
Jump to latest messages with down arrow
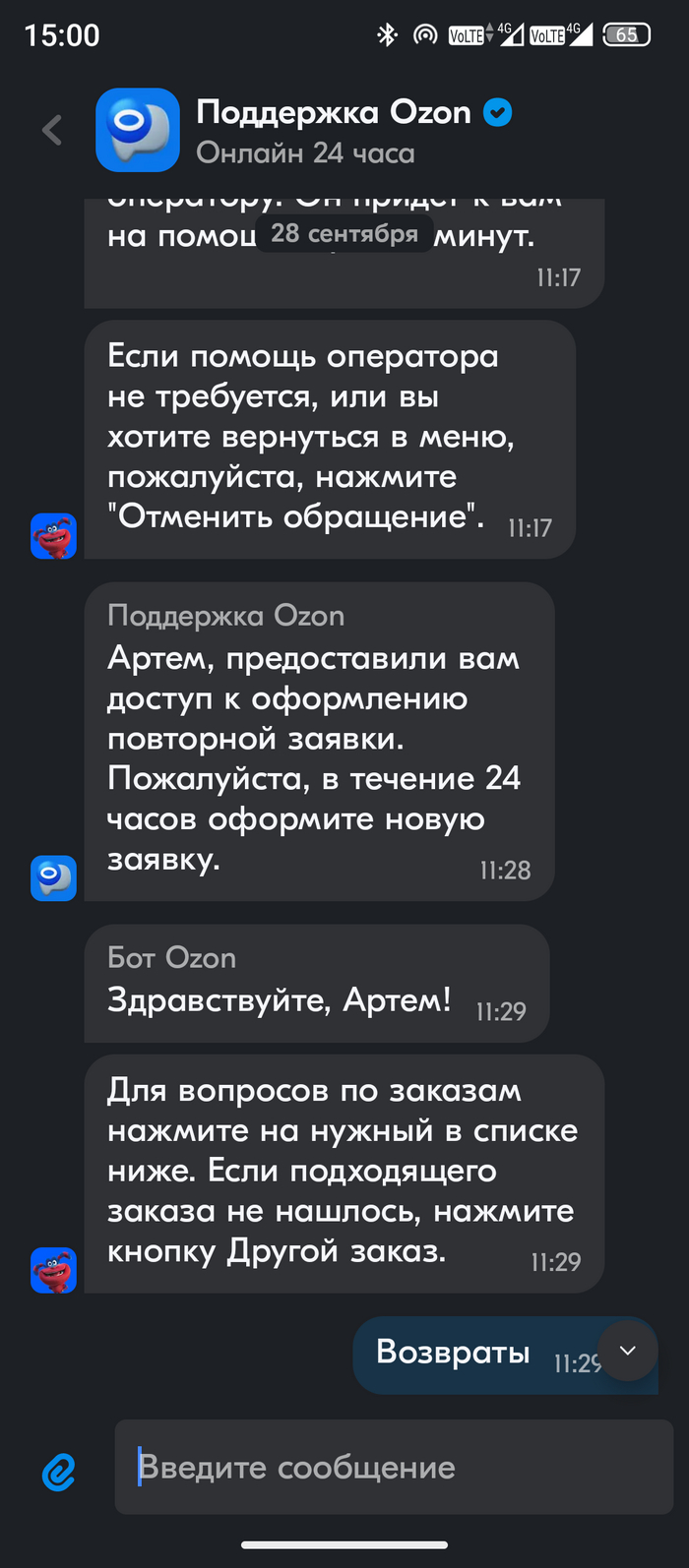(x=627, y=1351)
